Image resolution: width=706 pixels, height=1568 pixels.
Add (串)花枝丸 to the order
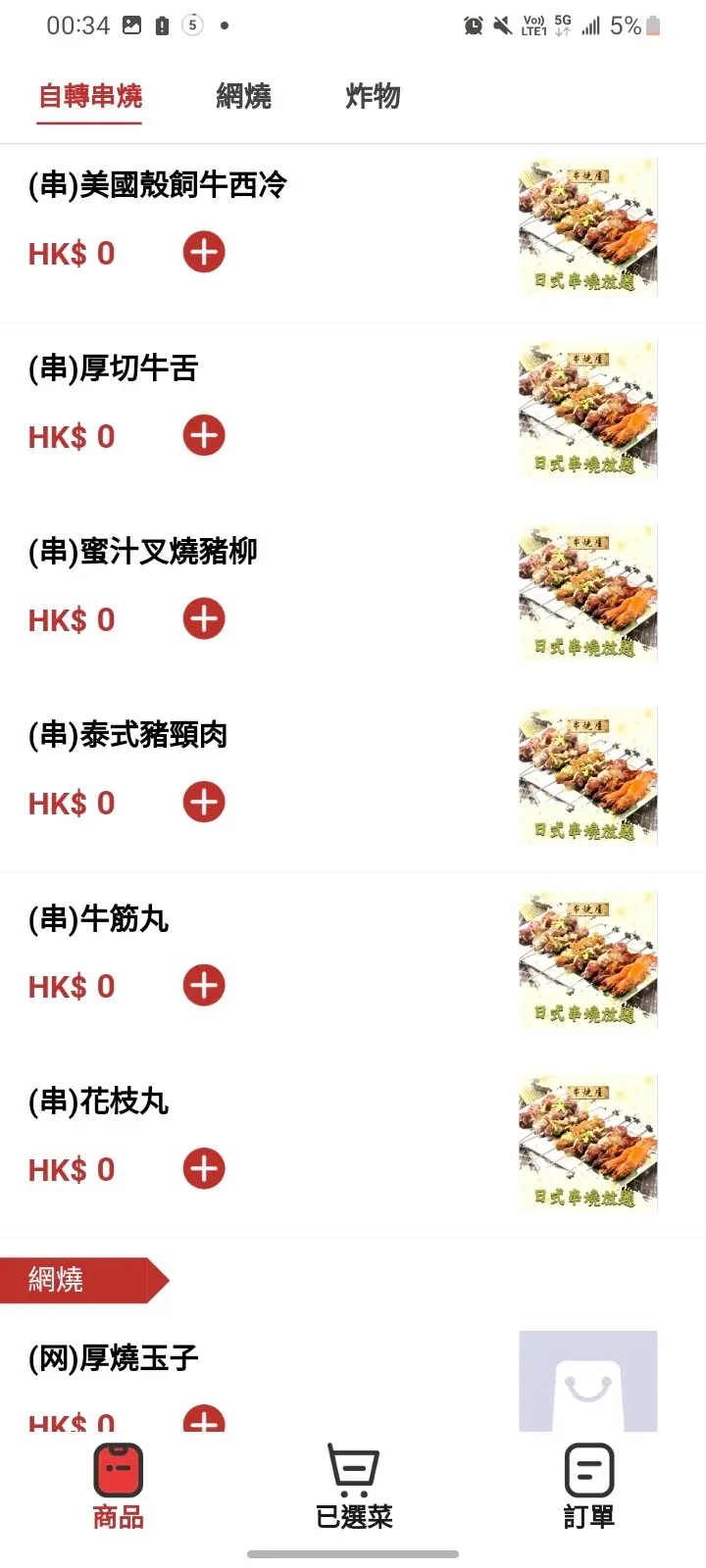tap(204, 1168)
